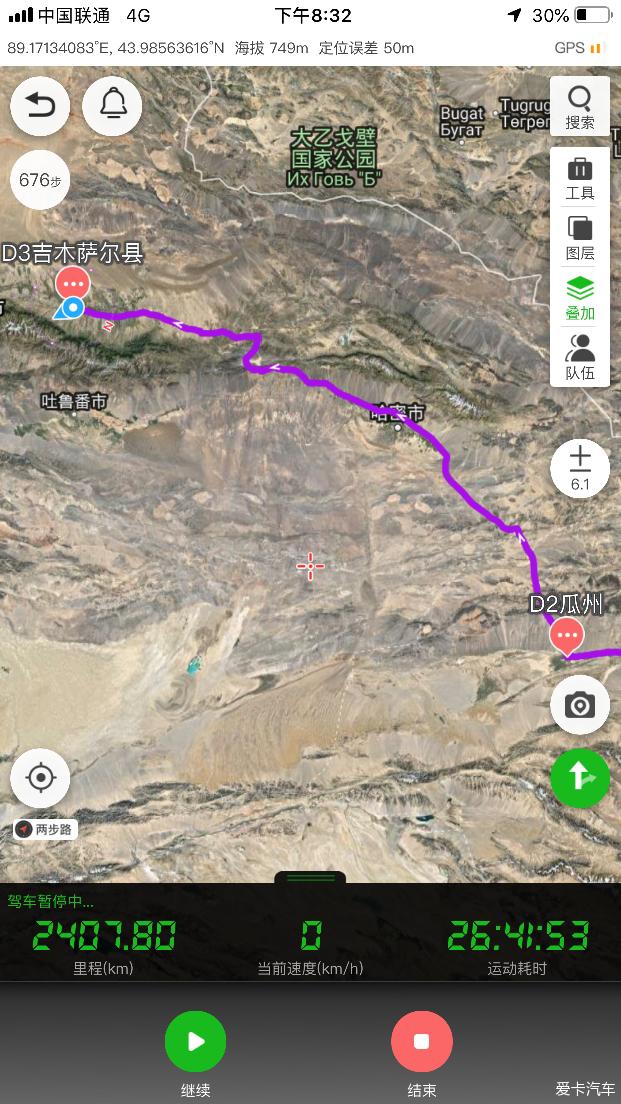Tap the 676步 step counter button
Image resolution: width=621 pixels, height=1104 pixels.
[x=40, y=180]
